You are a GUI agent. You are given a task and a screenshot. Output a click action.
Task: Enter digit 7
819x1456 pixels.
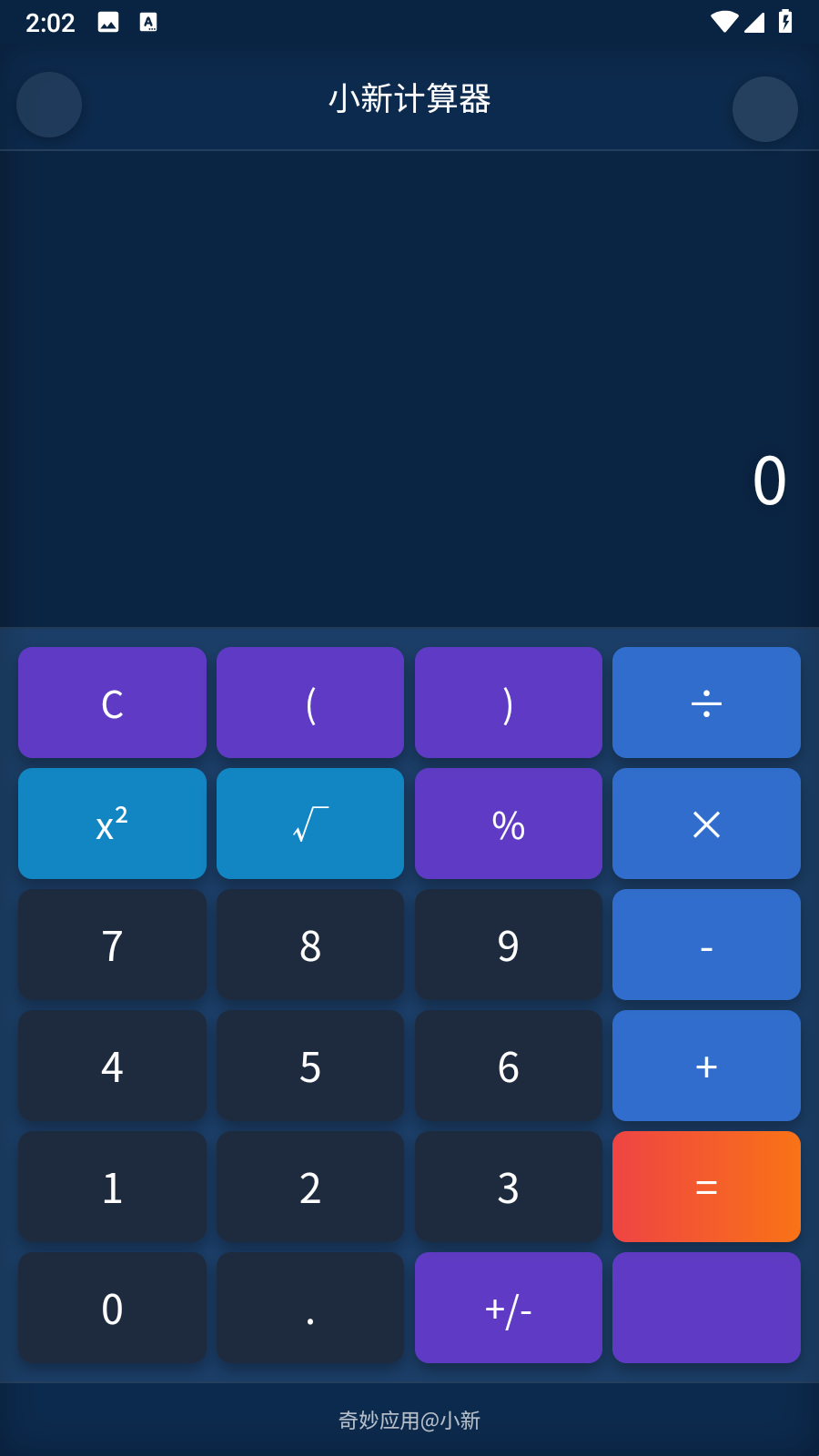tap(112, 945)
